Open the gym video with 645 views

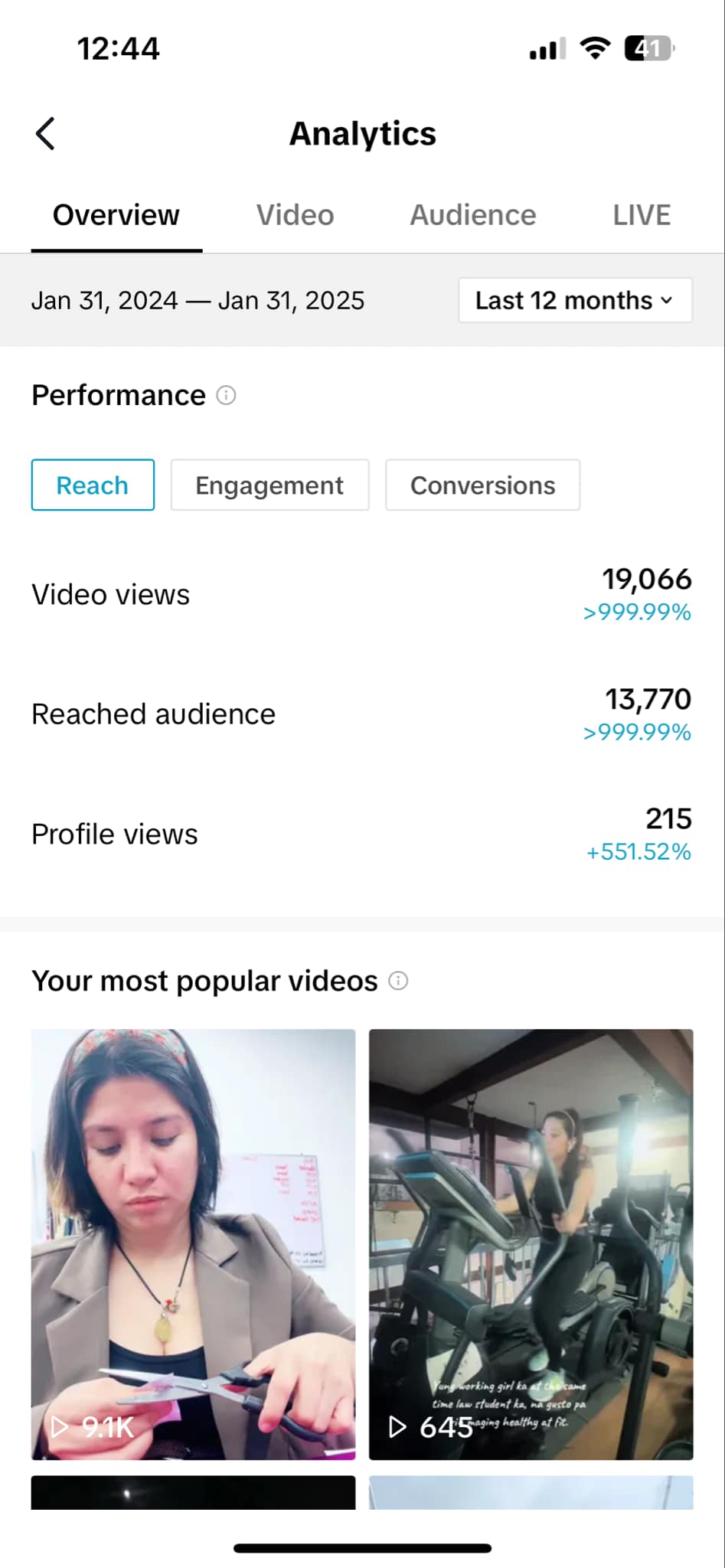pyautogui.click(x=531, y=1244)
